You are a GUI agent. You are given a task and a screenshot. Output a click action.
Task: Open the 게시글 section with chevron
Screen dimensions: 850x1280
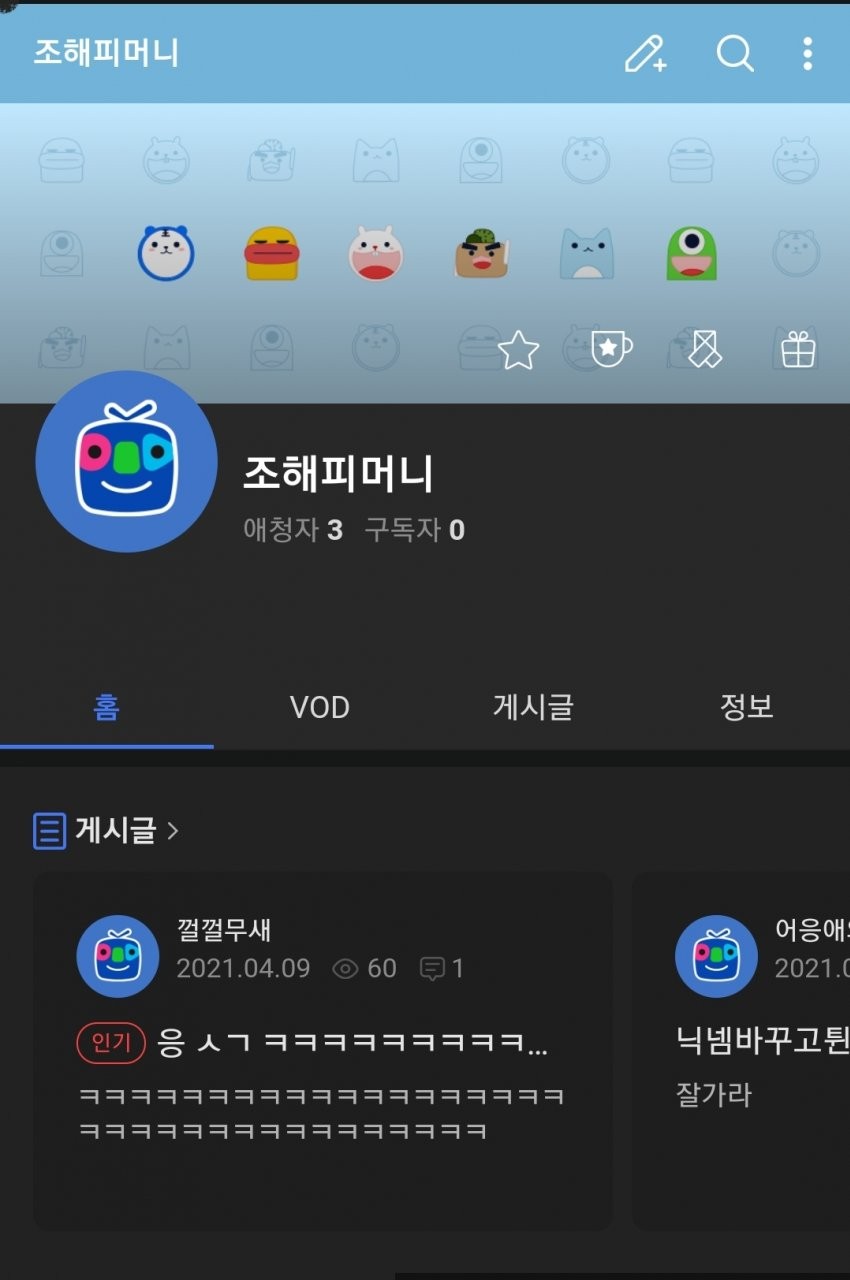pyautogui.click(x=107, y=830)
